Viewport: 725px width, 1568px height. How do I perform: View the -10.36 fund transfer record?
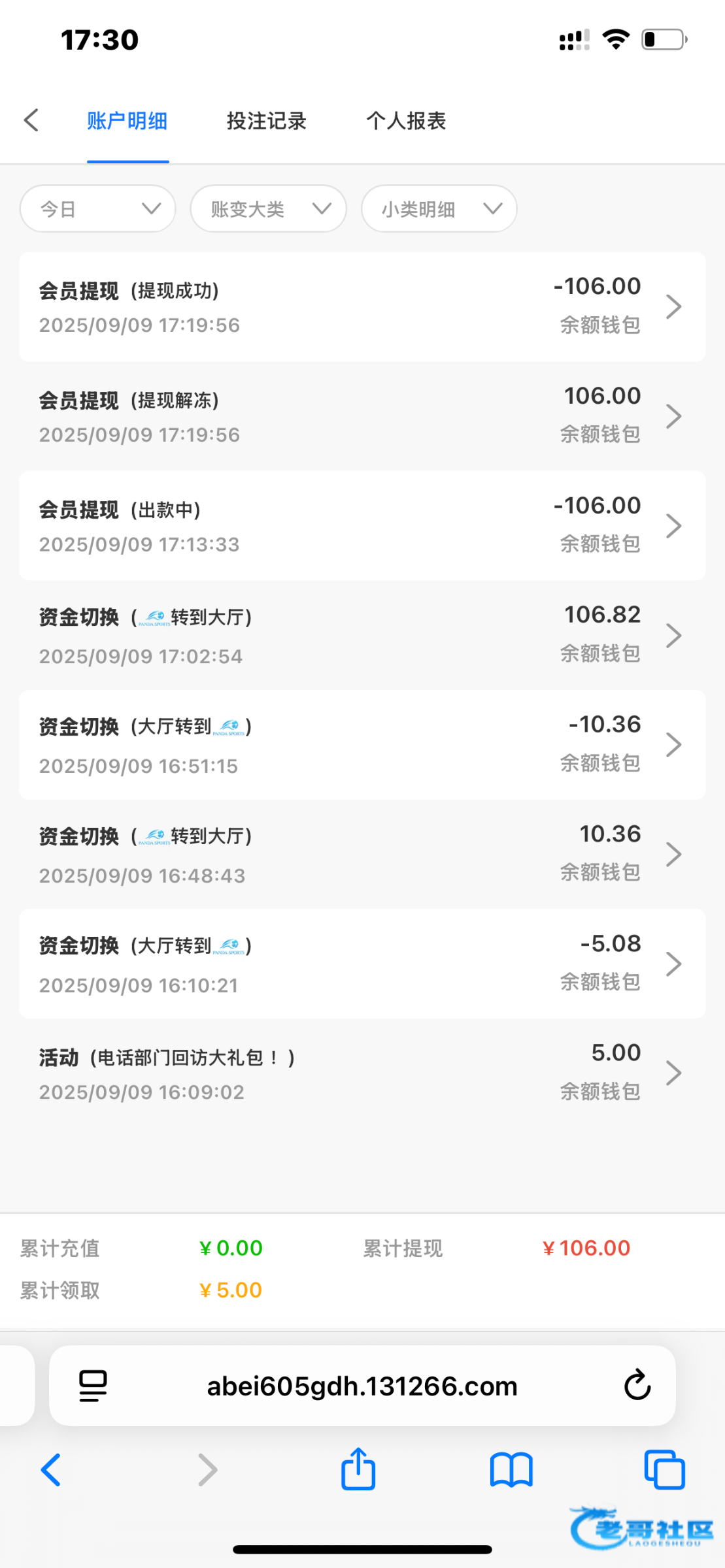(362, 745)
